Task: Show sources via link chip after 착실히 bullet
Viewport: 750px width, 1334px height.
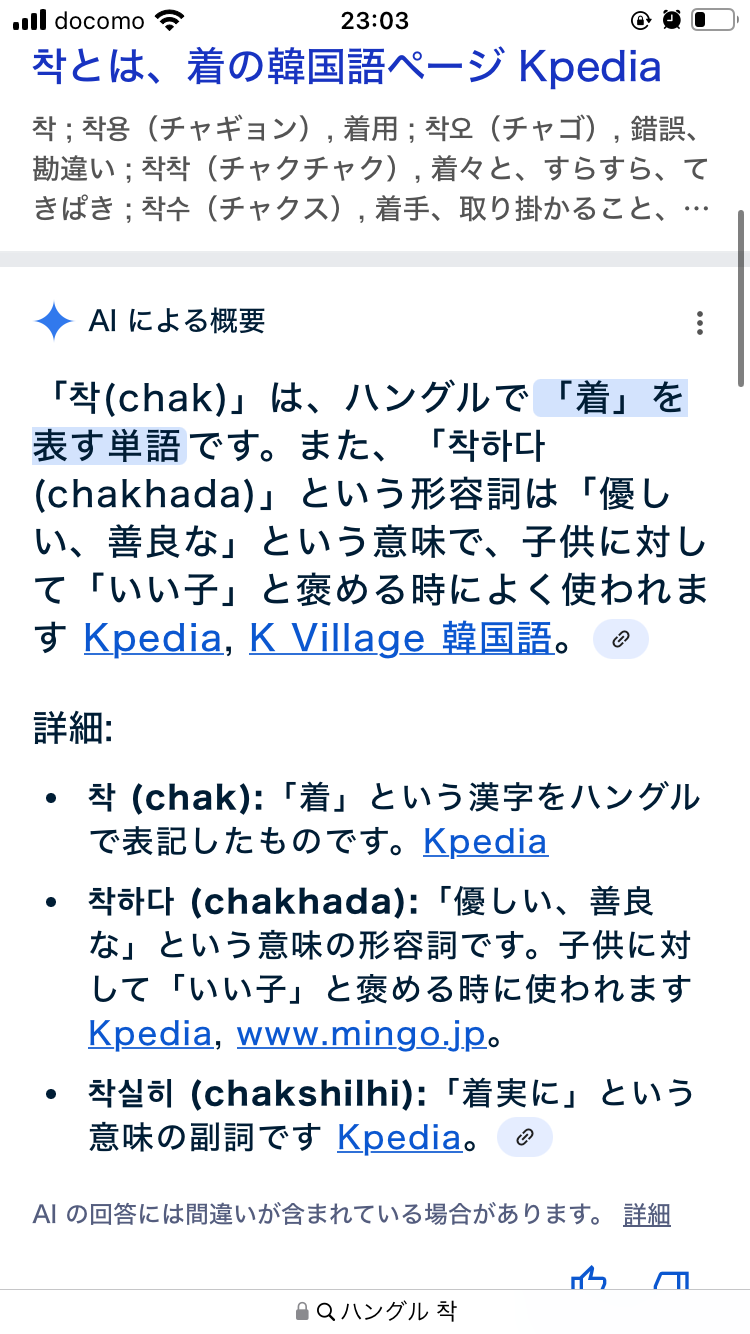Action: (x=524, y=1137)
